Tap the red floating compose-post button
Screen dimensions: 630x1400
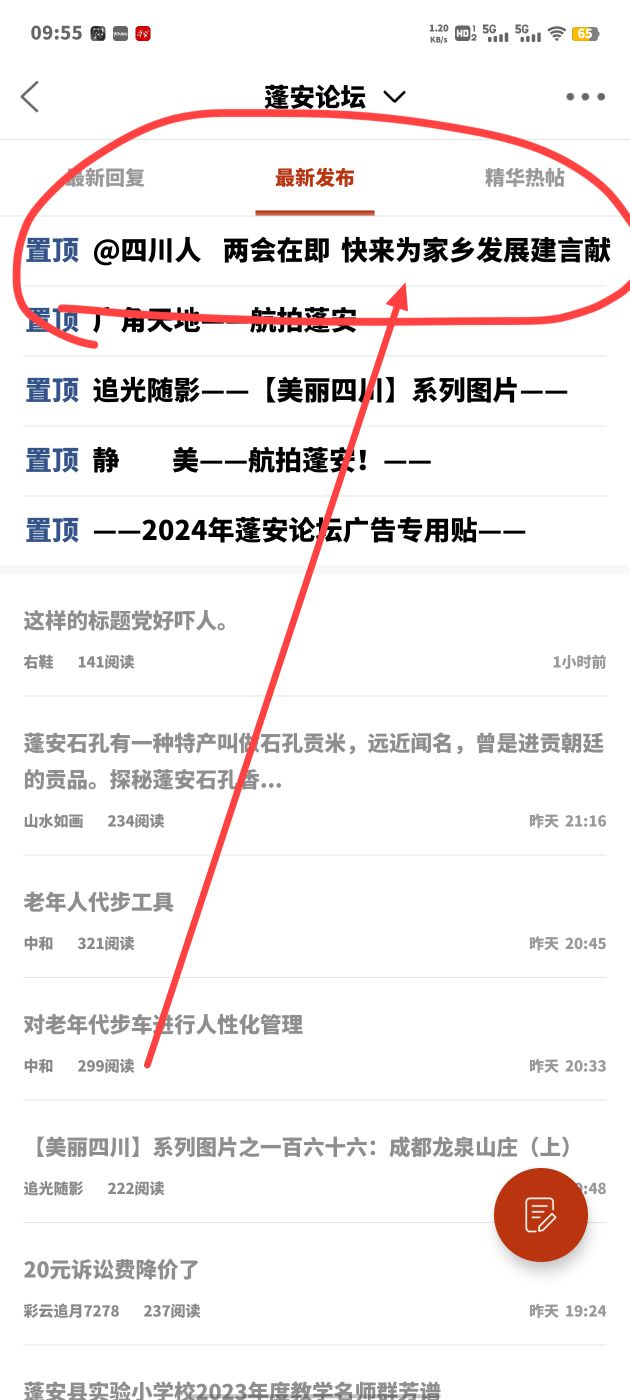point(540,1214)
